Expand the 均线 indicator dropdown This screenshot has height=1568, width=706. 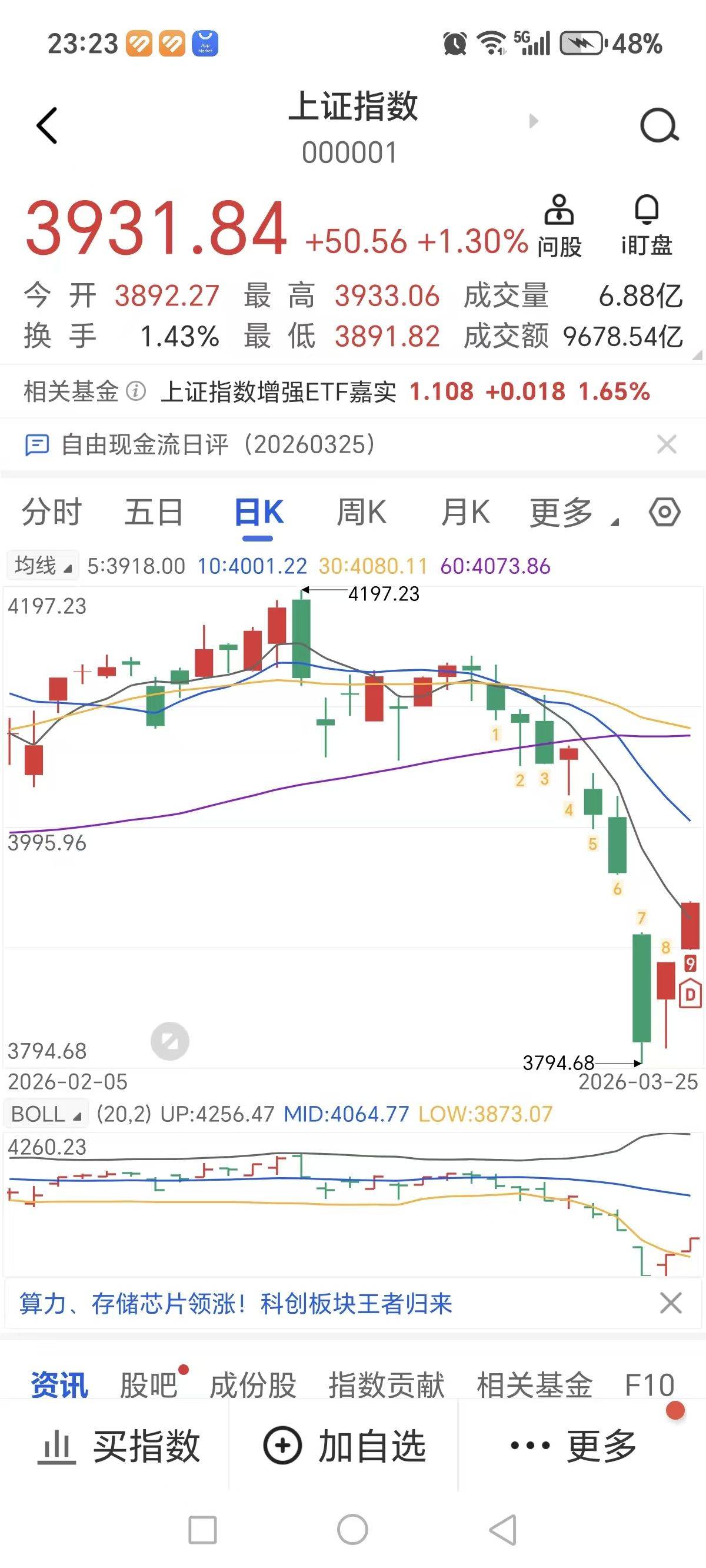pos(42,566)
